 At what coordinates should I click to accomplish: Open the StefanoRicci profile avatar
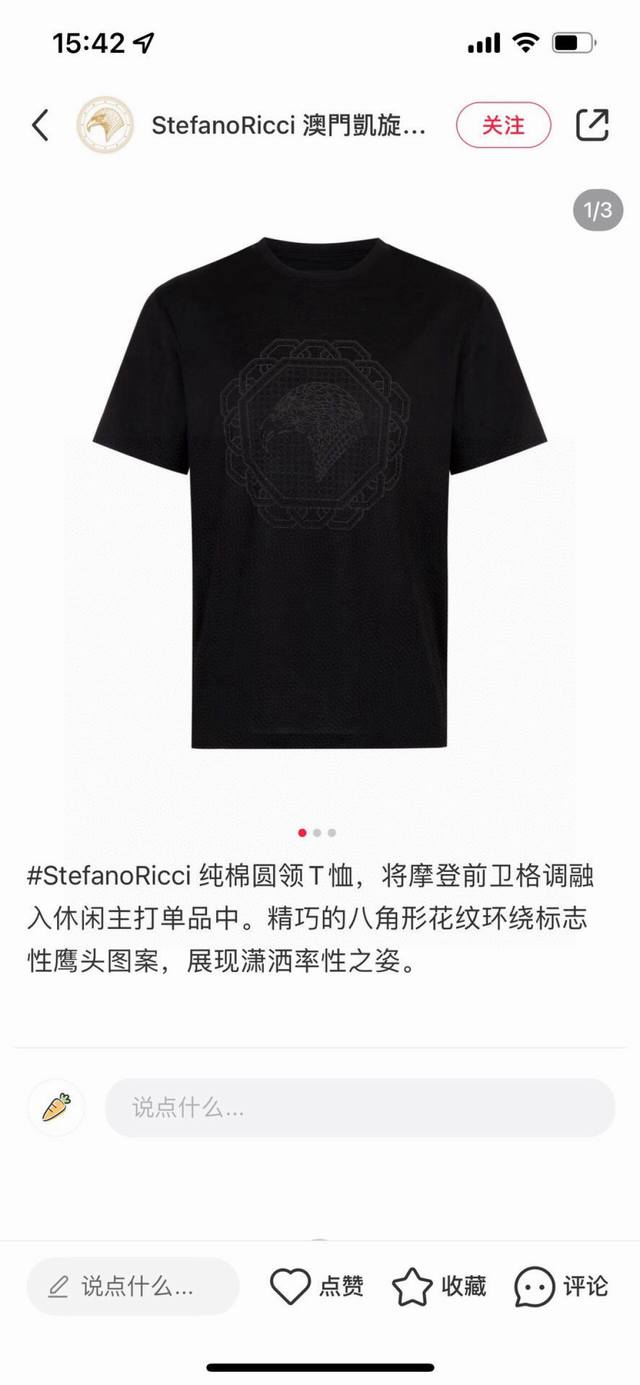(105, 125)
